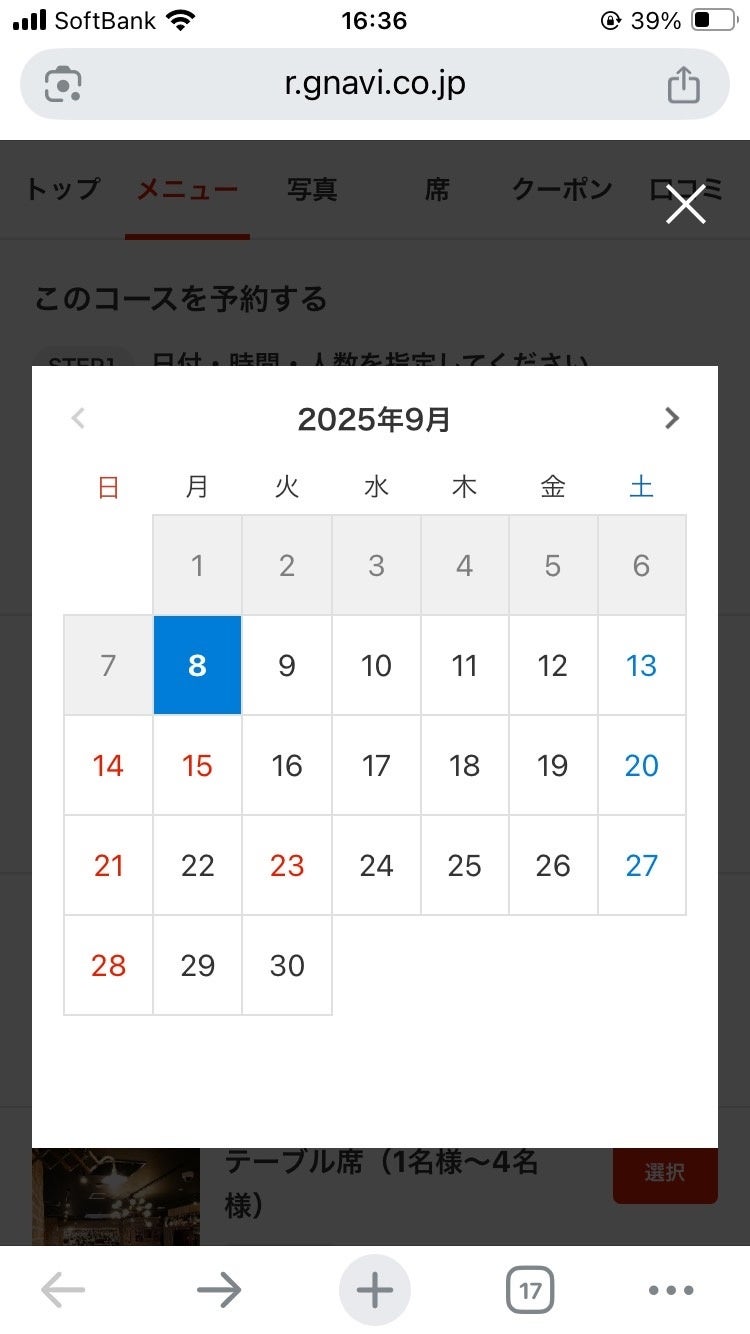Viewport: 750px width, 1334px height.
Task: Open the lens search icon in address bar
Action: point(63,84)
